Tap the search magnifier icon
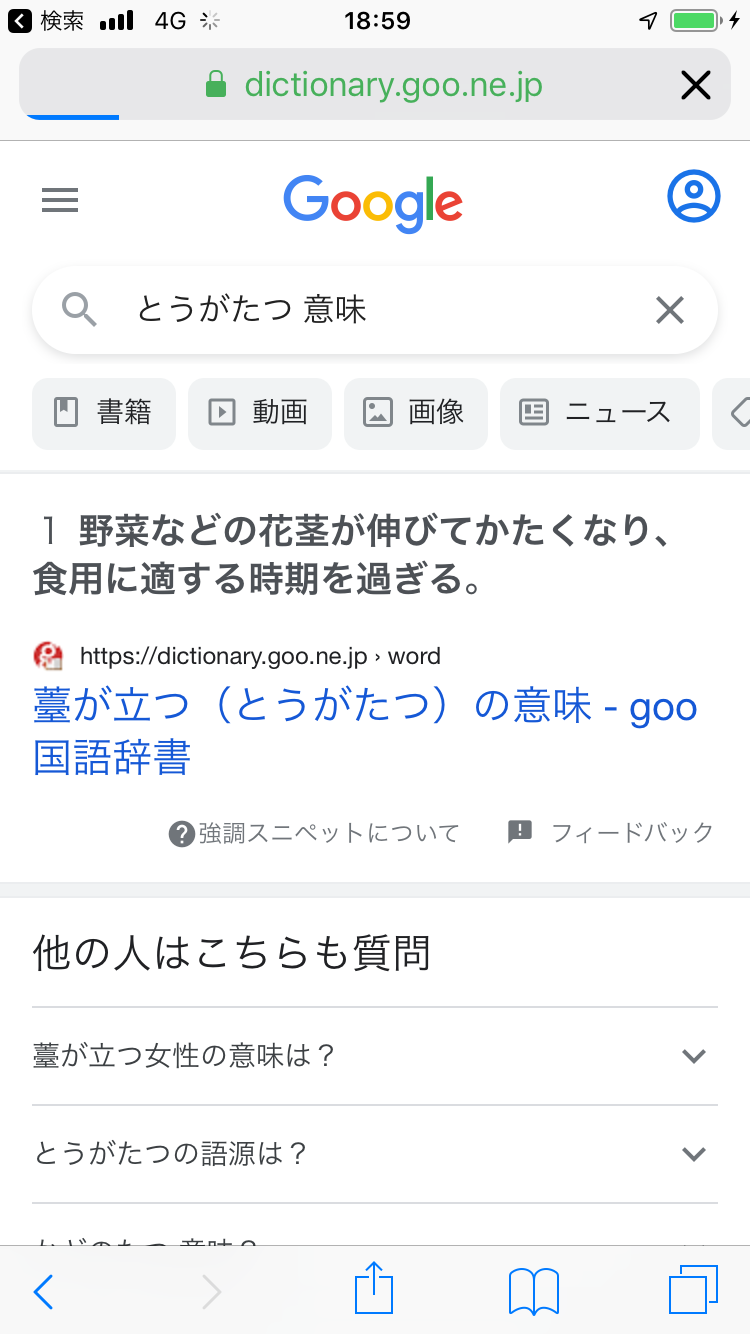This screenshot has height=1334, width=750. tap(80, 310)
